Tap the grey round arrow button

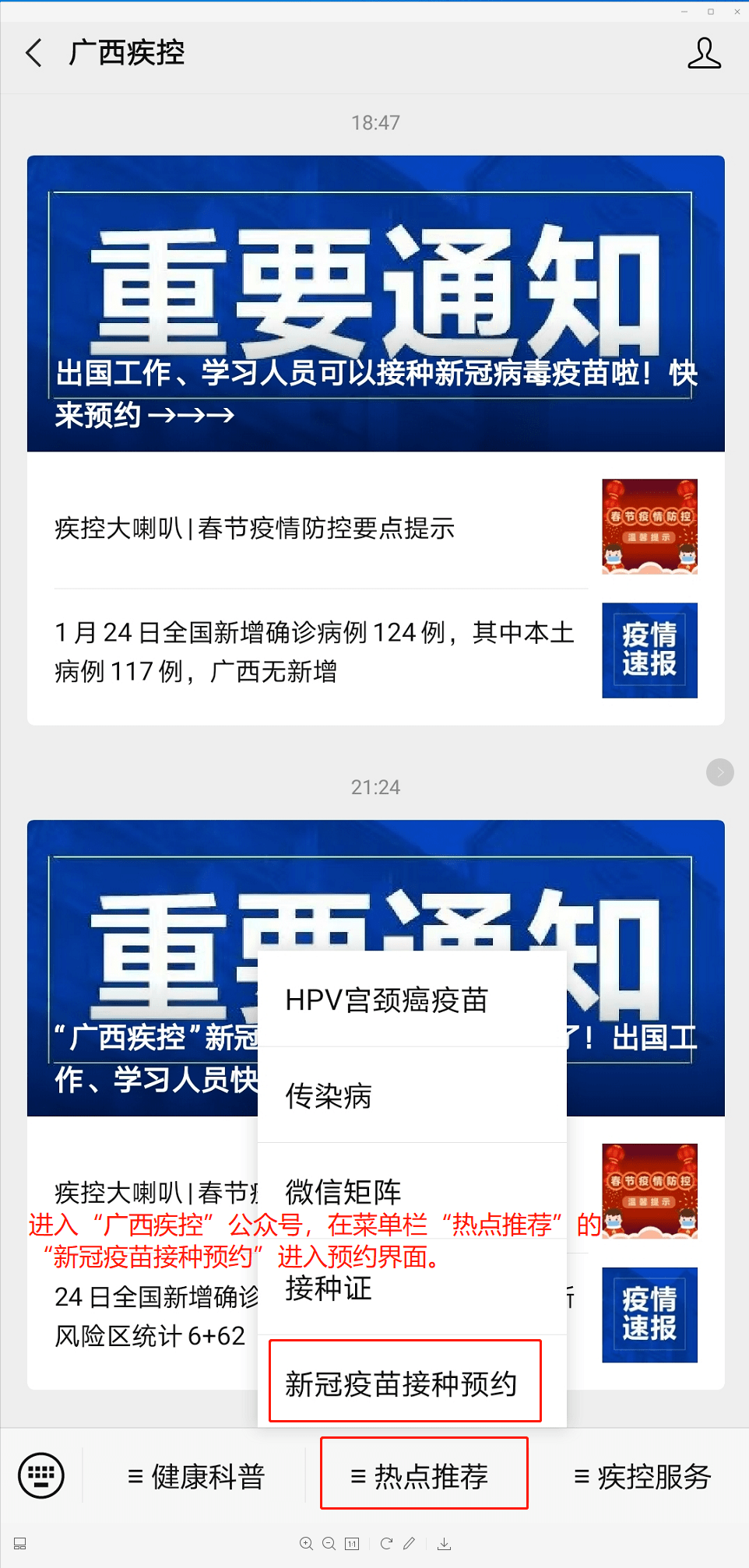[719, 772]
